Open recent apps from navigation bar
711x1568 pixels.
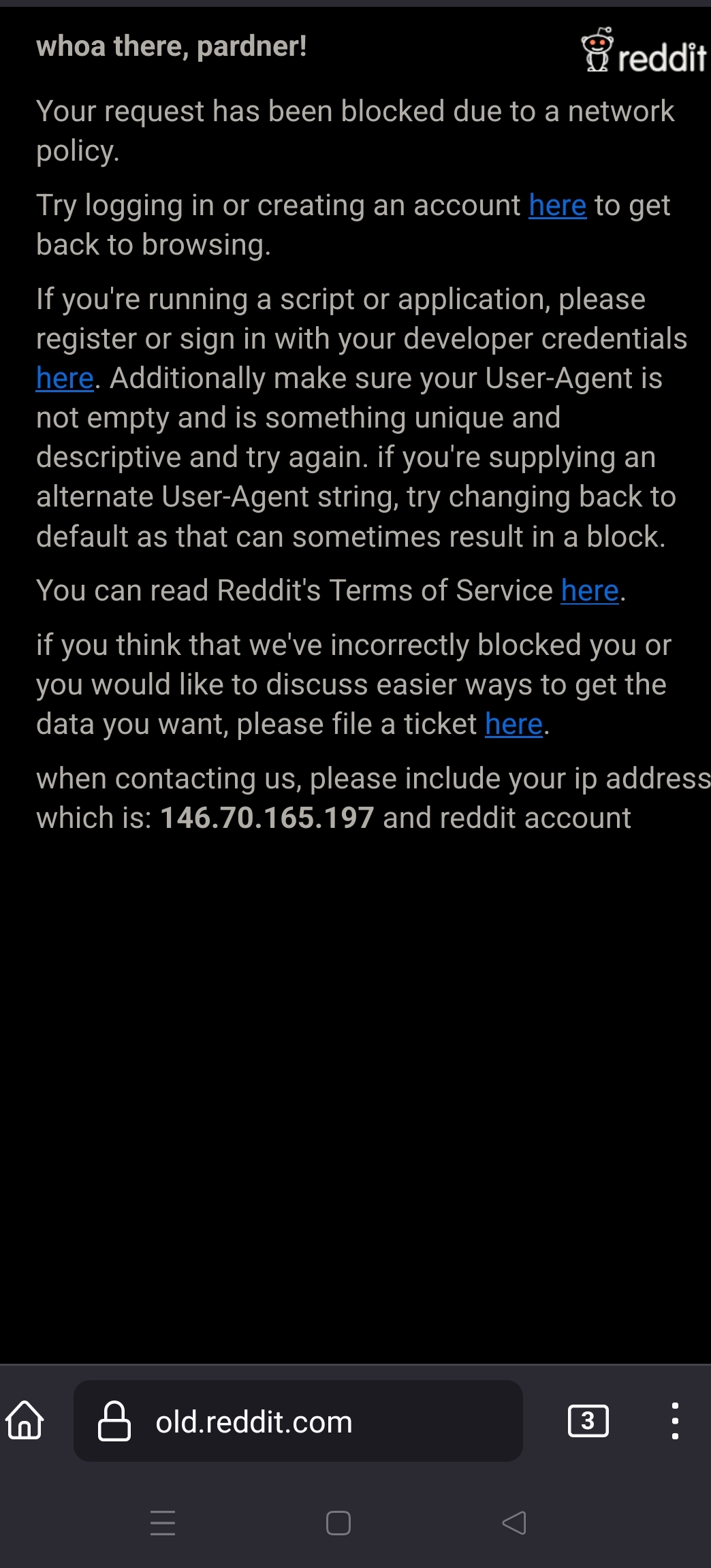click(163, 1523)
